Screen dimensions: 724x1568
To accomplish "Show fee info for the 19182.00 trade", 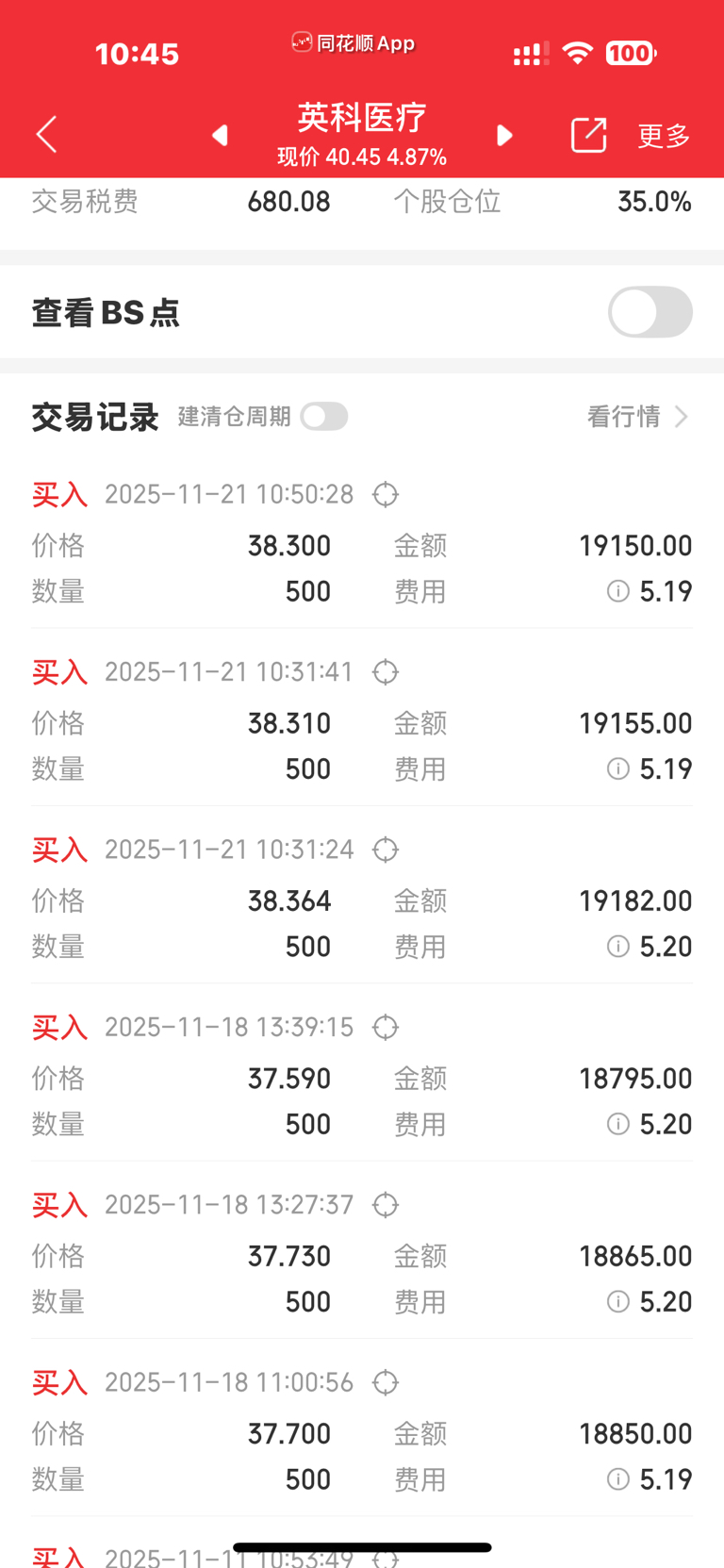I will (x=618, y=947).
